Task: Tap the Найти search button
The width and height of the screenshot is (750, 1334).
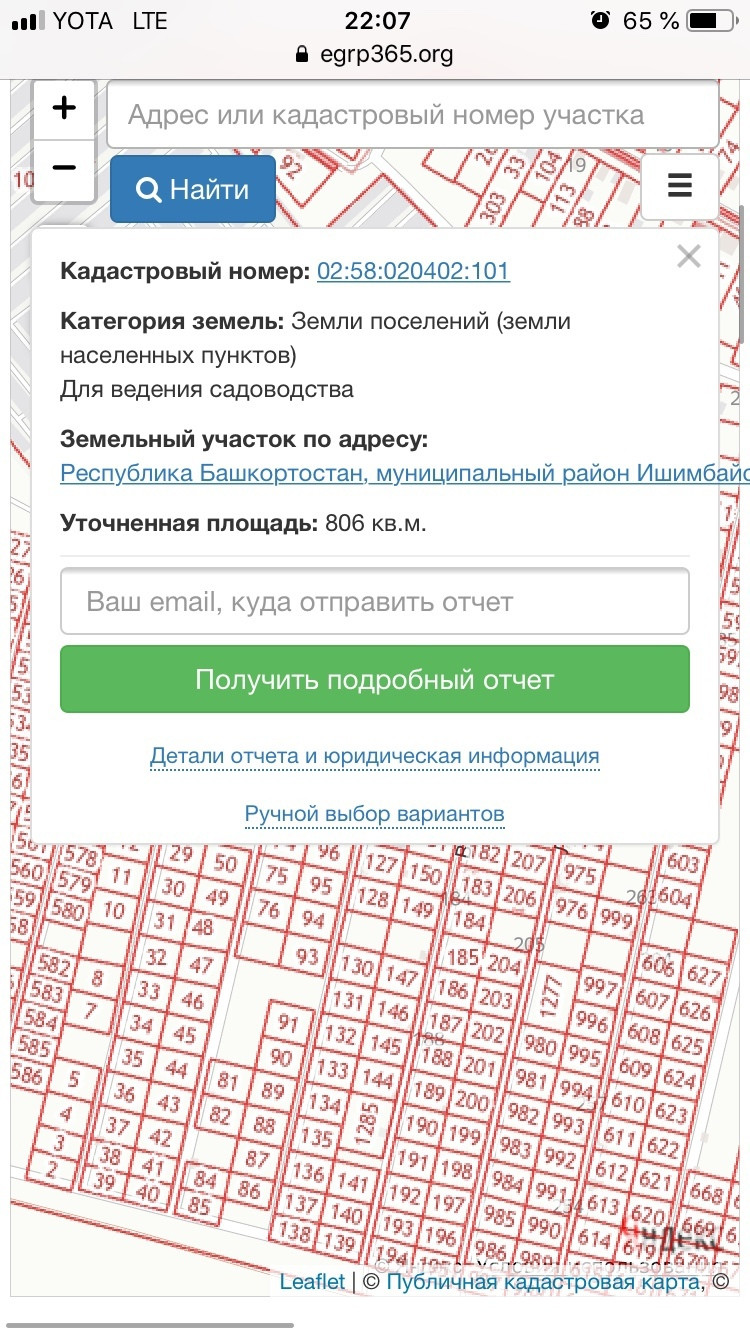Action: point(193,189)
